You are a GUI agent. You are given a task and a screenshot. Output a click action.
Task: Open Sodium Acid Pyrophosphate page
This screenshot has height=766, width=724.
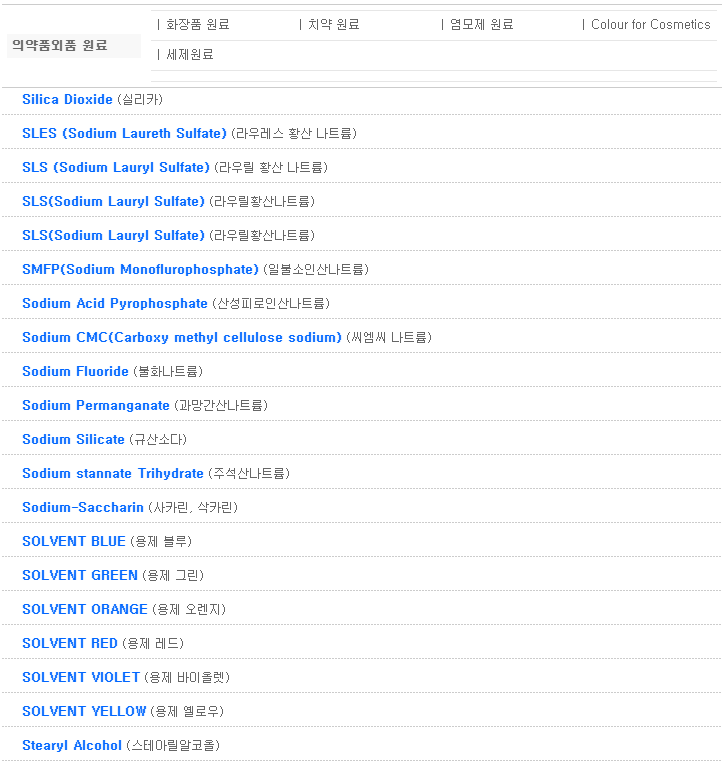point(115,303)
